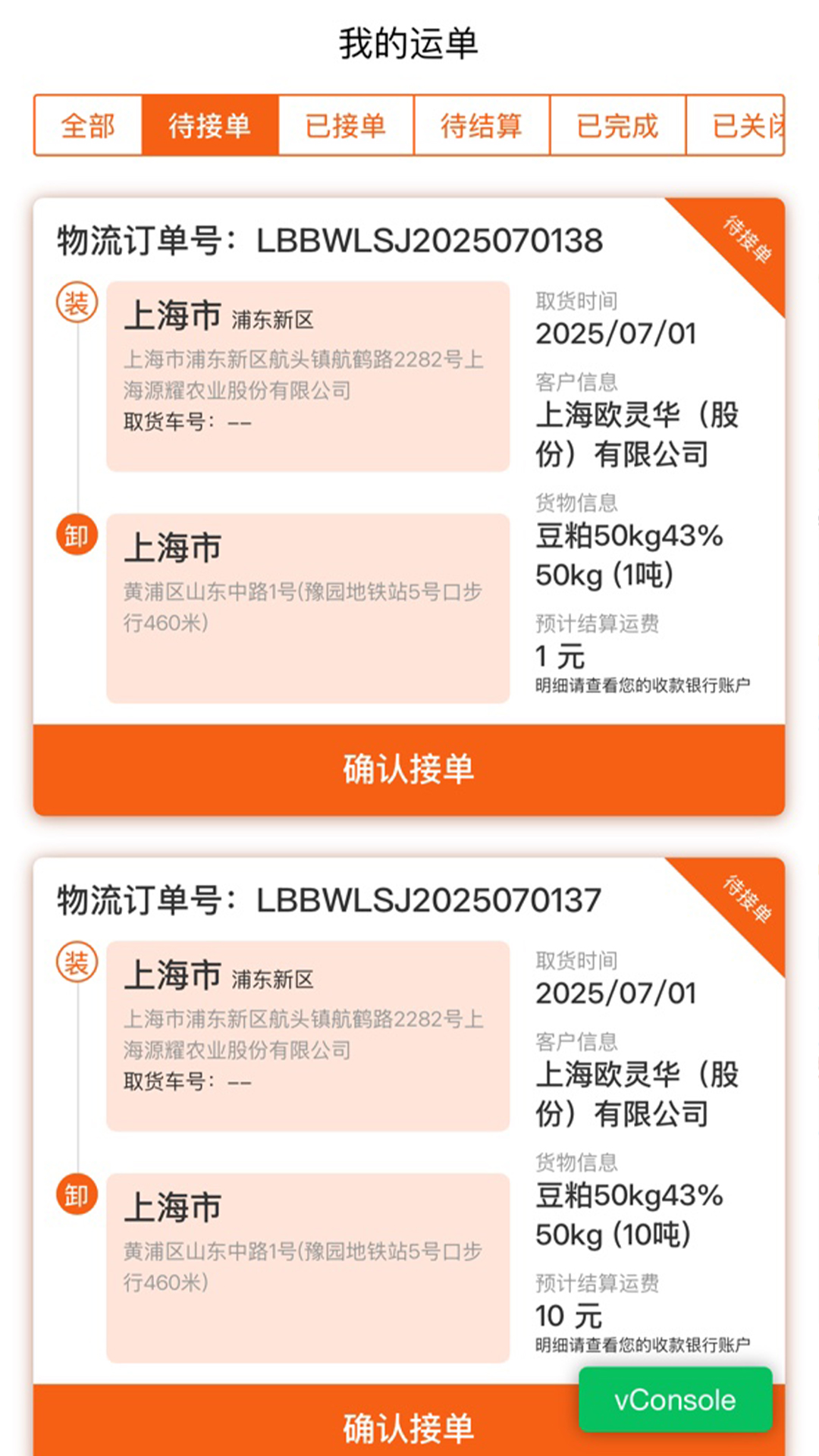The height and width of the screenshot is (1456, 819).
Task: Tap the 取货车号 field on the first order
Action: coord(188,422)
